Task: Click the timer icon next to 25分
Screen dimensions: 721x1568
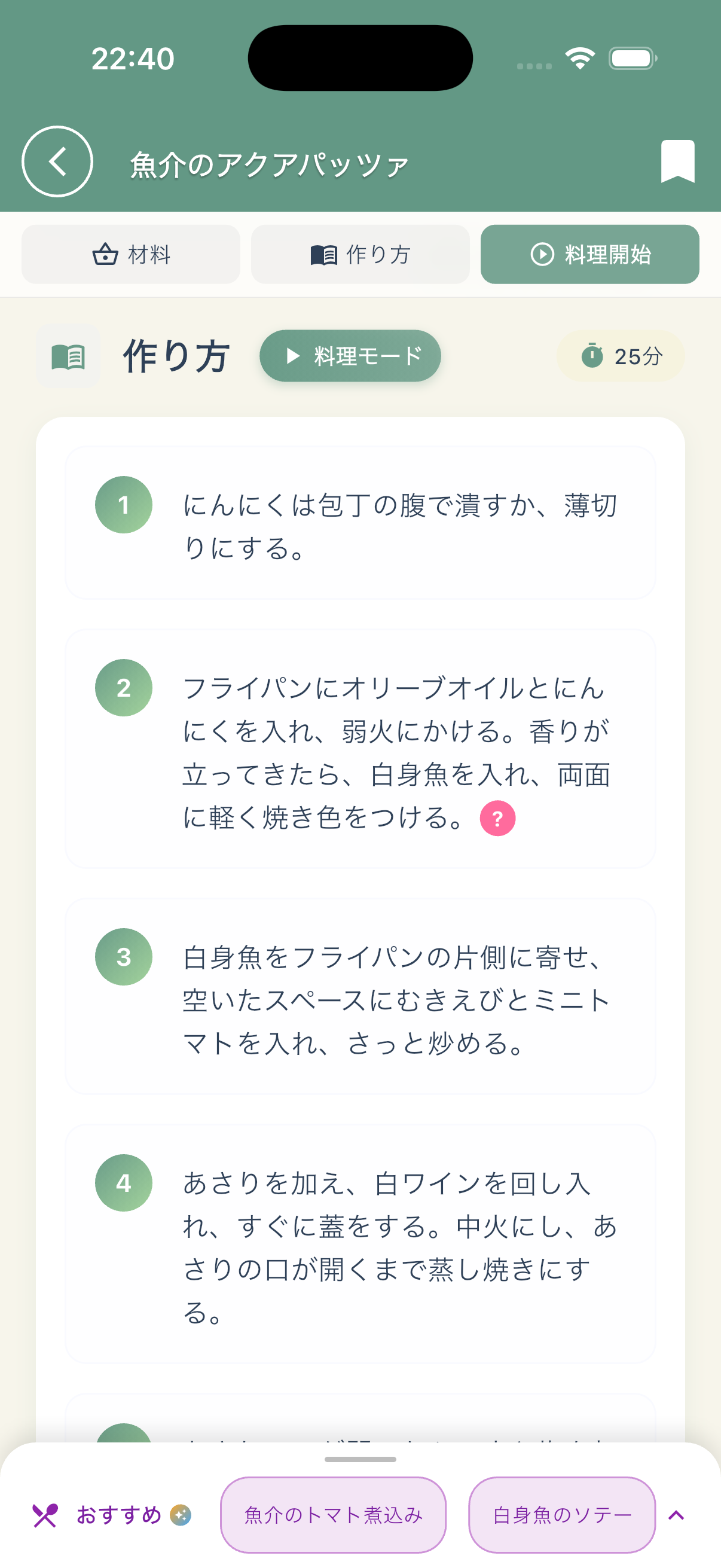Action: (593, 356)
